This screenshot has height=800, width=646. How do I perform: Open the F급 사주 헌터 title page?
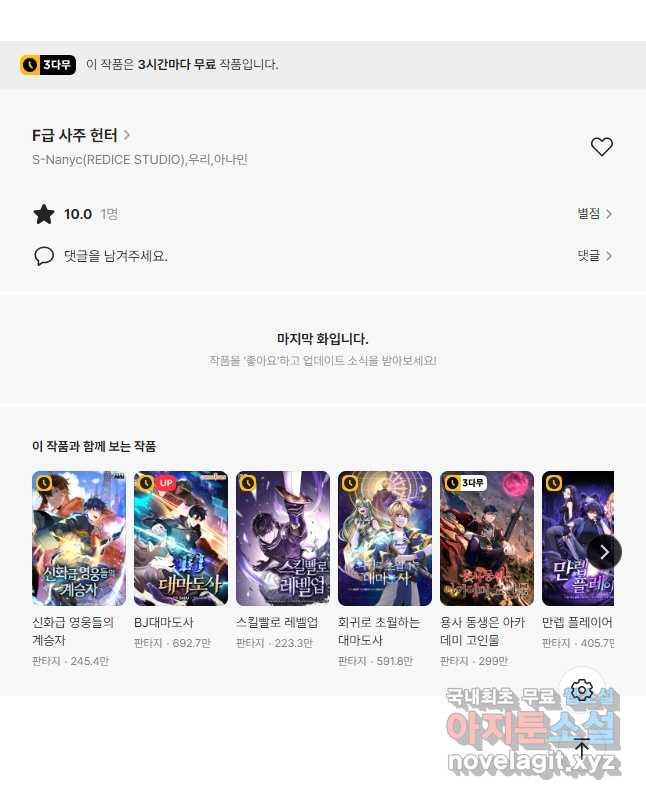tap(81, 135)
